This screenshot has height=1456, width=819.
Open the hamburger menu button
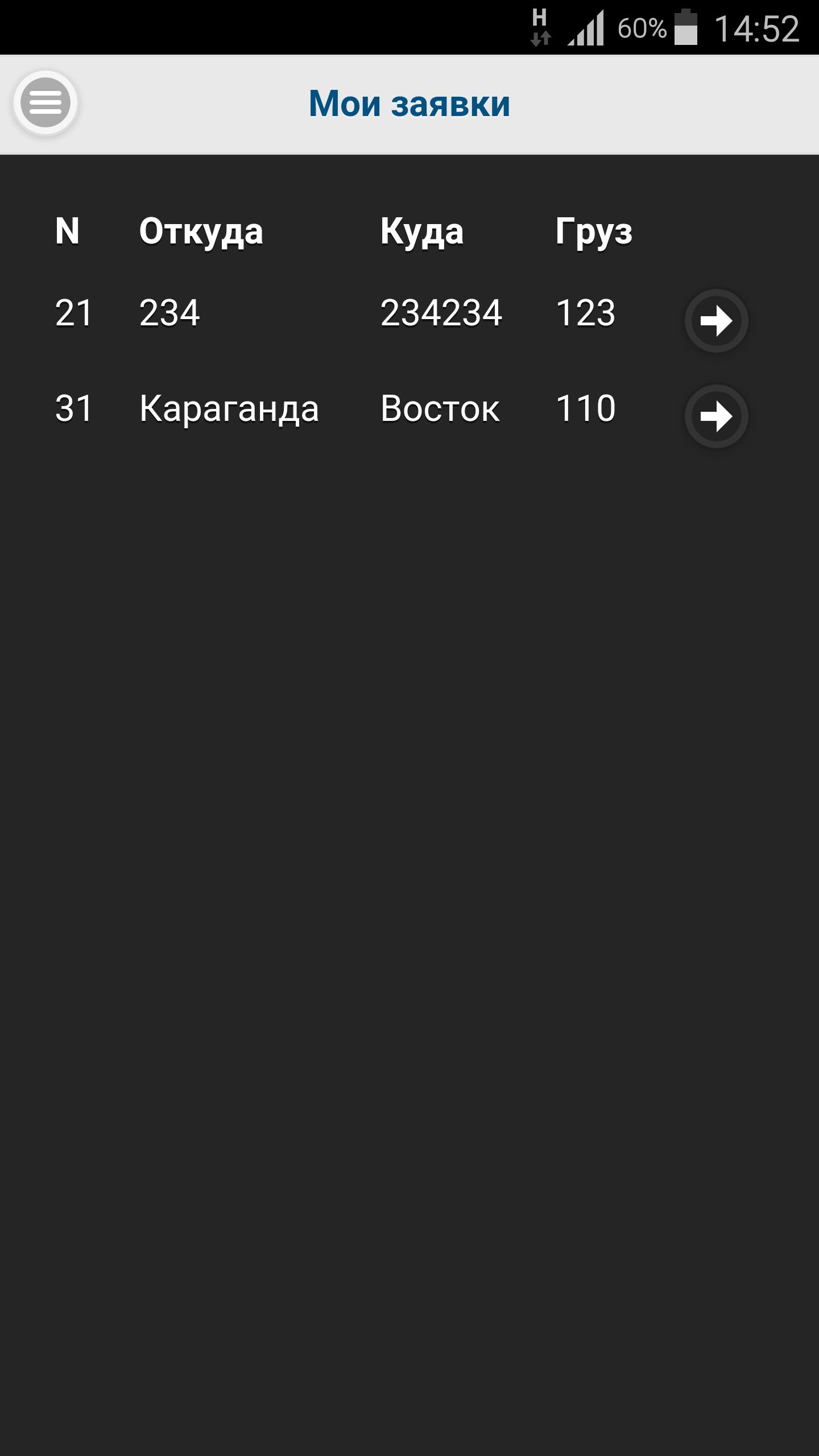click(x=45, y=103)
